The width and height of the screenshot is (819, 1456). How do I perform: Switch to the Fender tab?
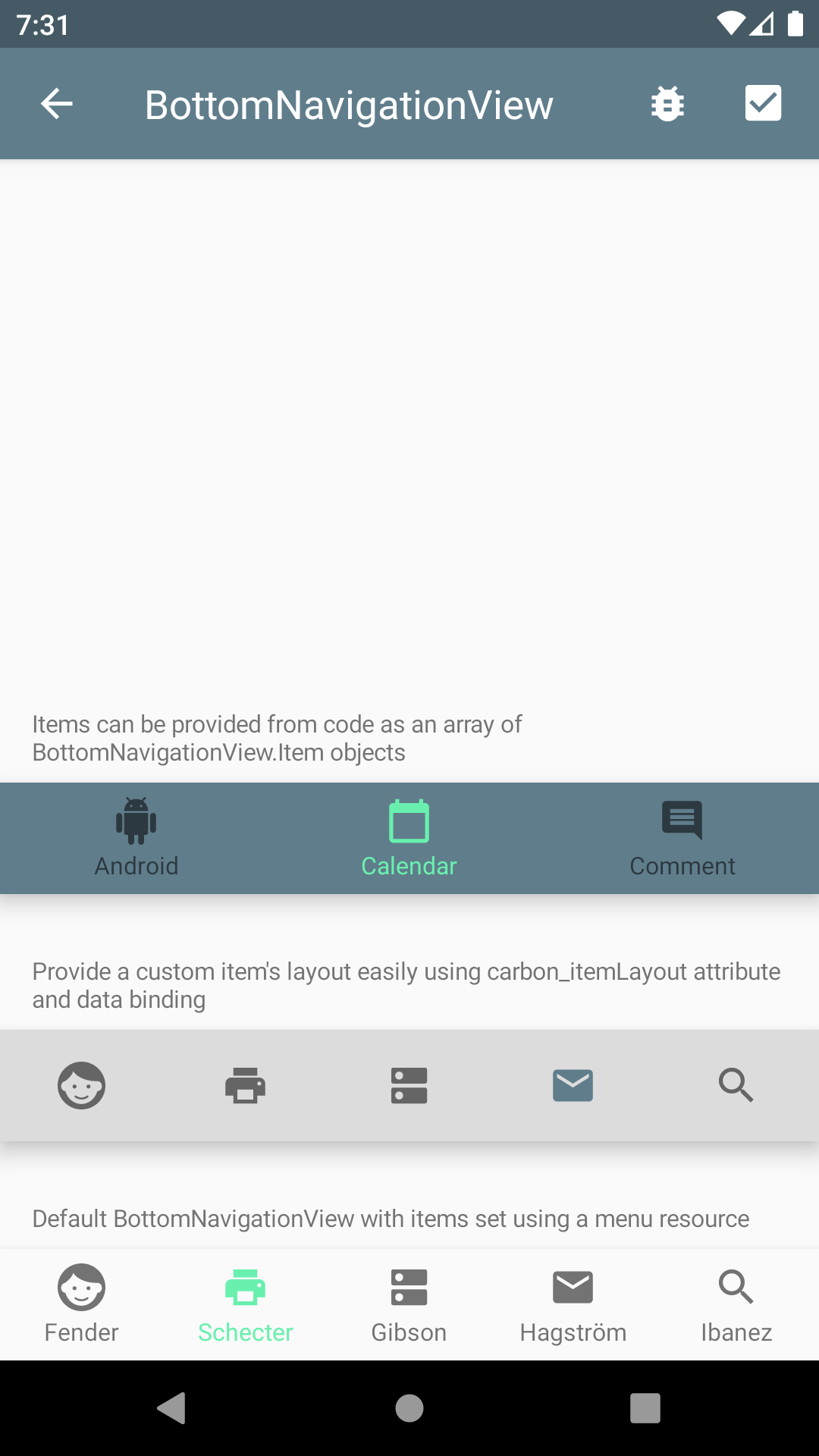click(82, 1304)
